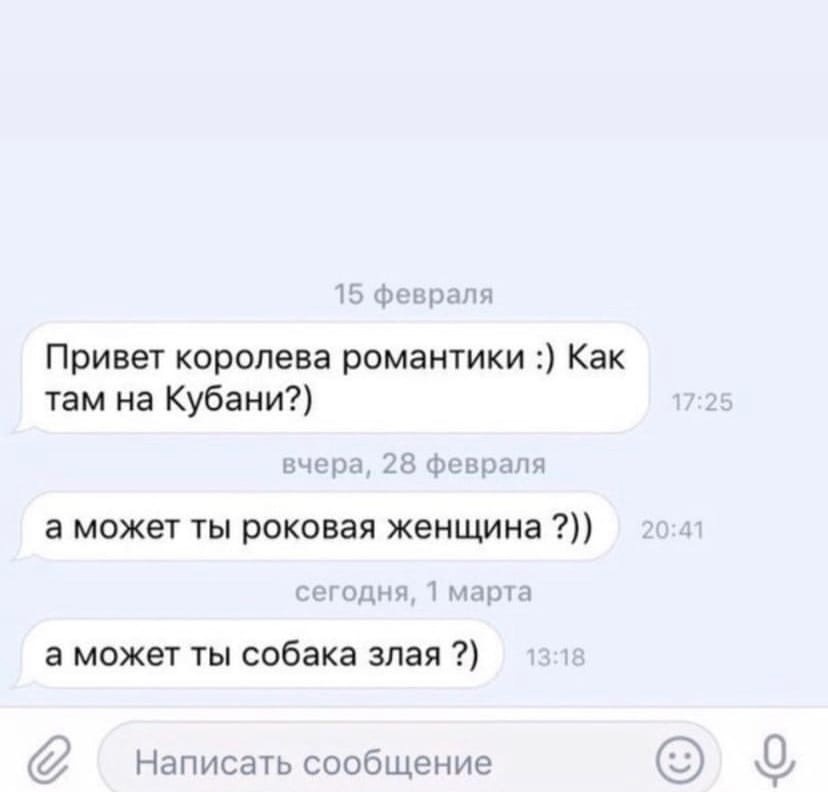
Task: Tap the attach file paperclip icon
Action: (46, 762)
